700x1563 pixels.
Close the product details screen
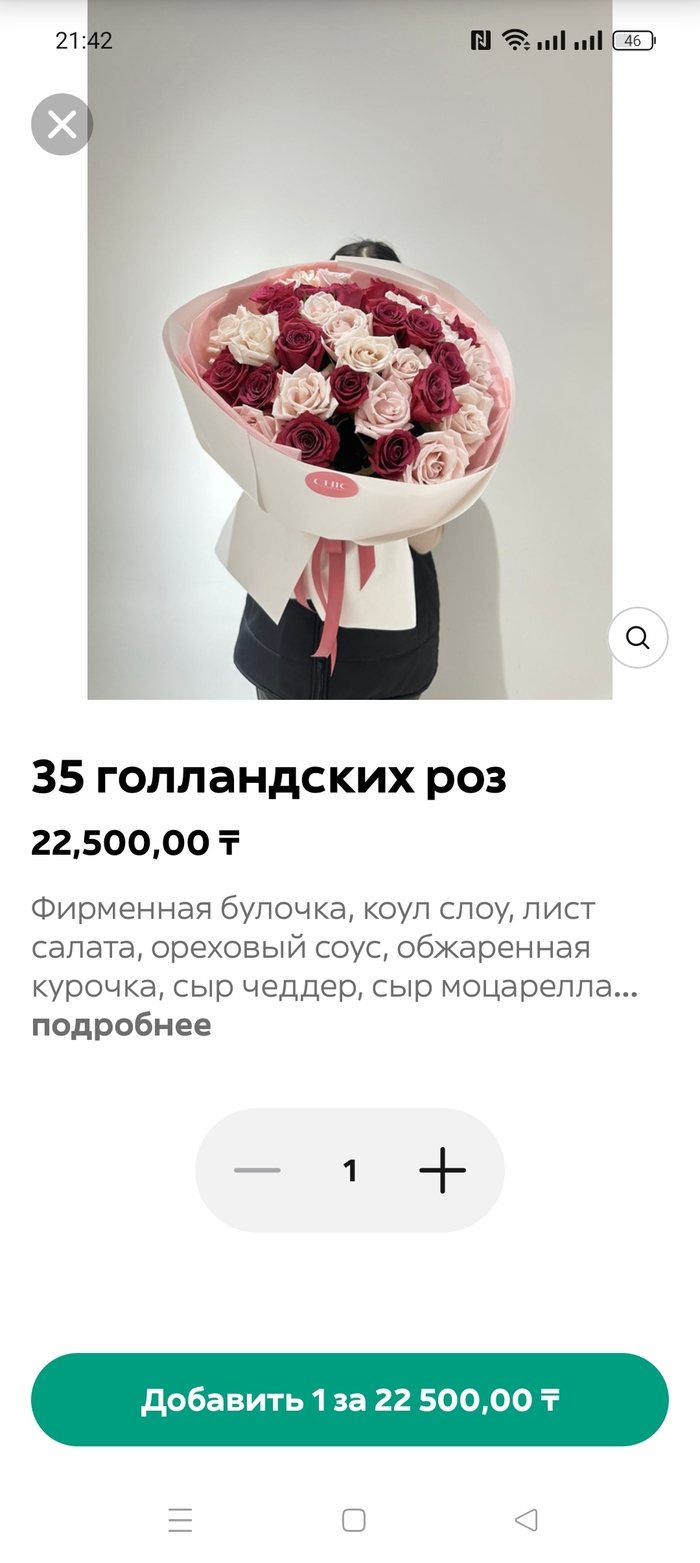pyautogui.click(x=62, y=125)
